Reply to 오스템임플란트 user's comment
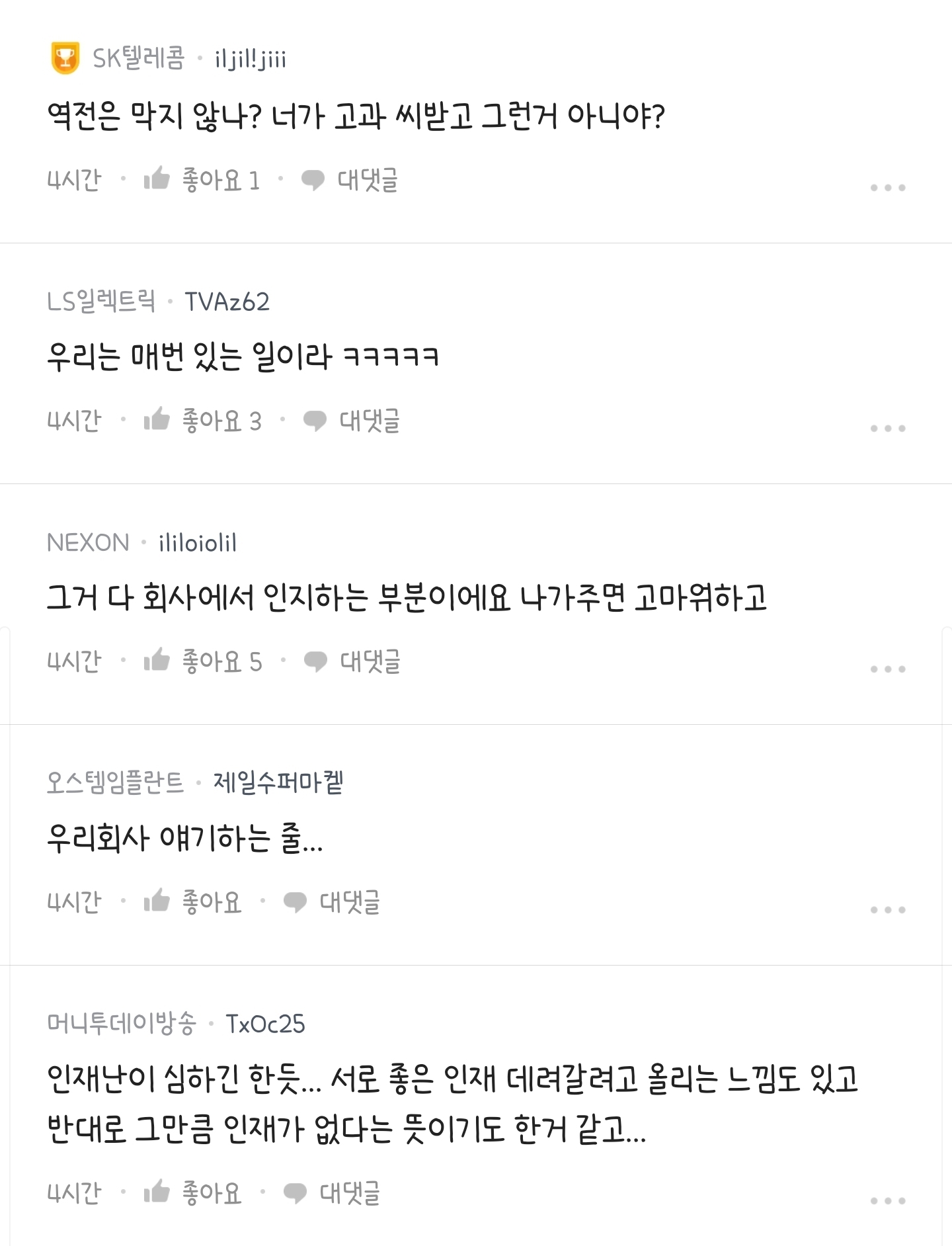 point(332,901)
